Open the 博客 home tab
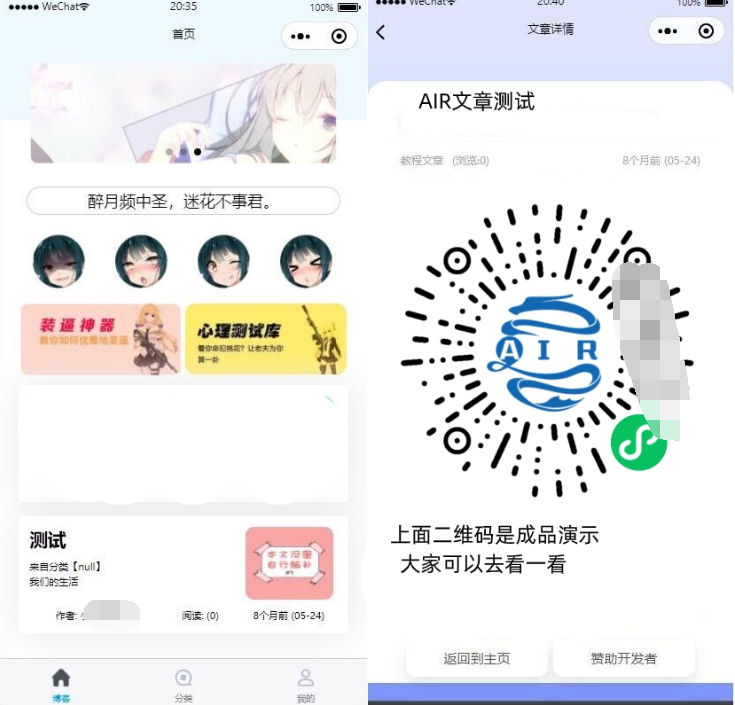 click(x=61, y=684)
